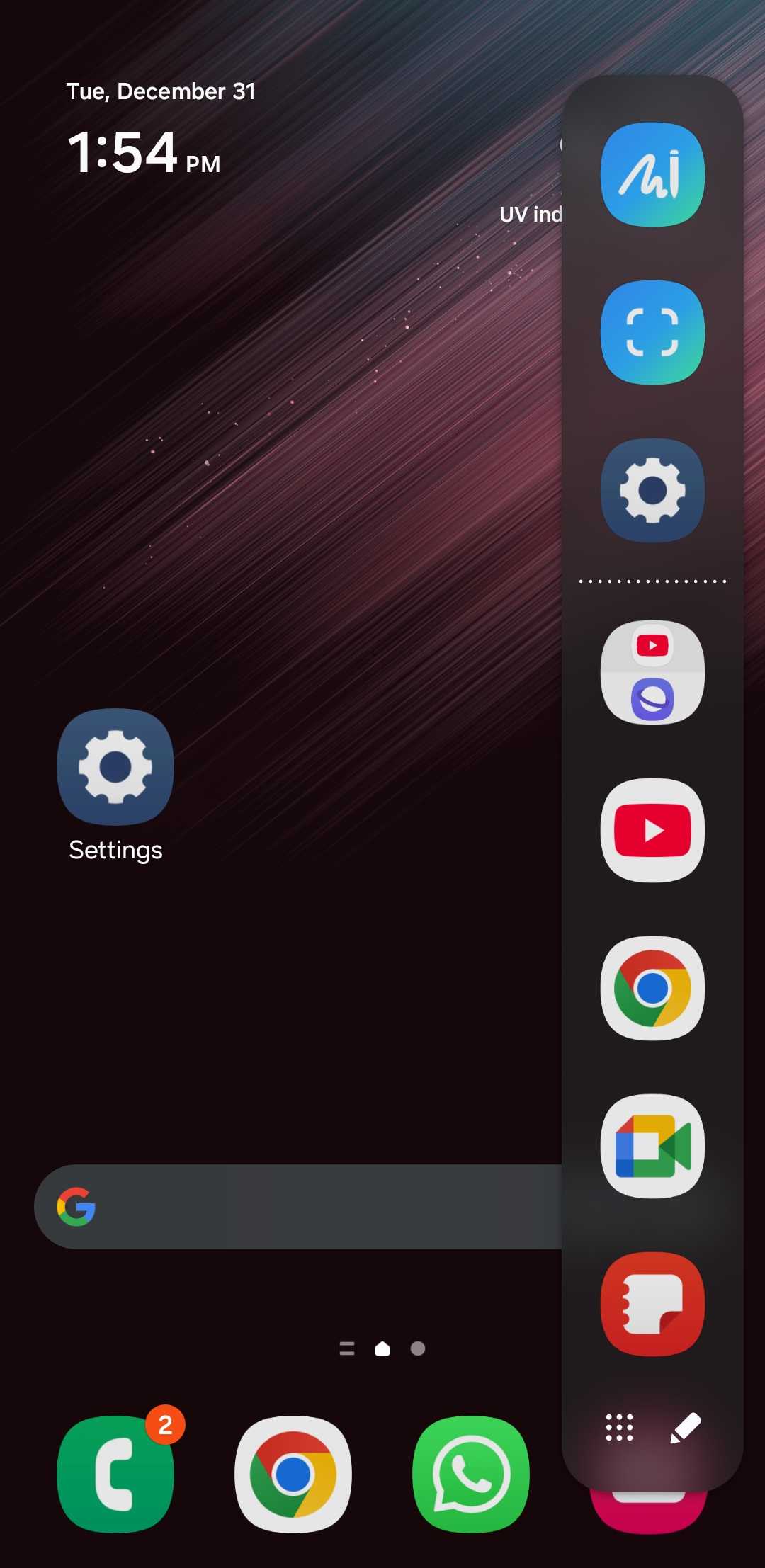This screenshot has height=1568, width=765.
Task: Open the Phone app in the dock
Action: [115, 1474]
